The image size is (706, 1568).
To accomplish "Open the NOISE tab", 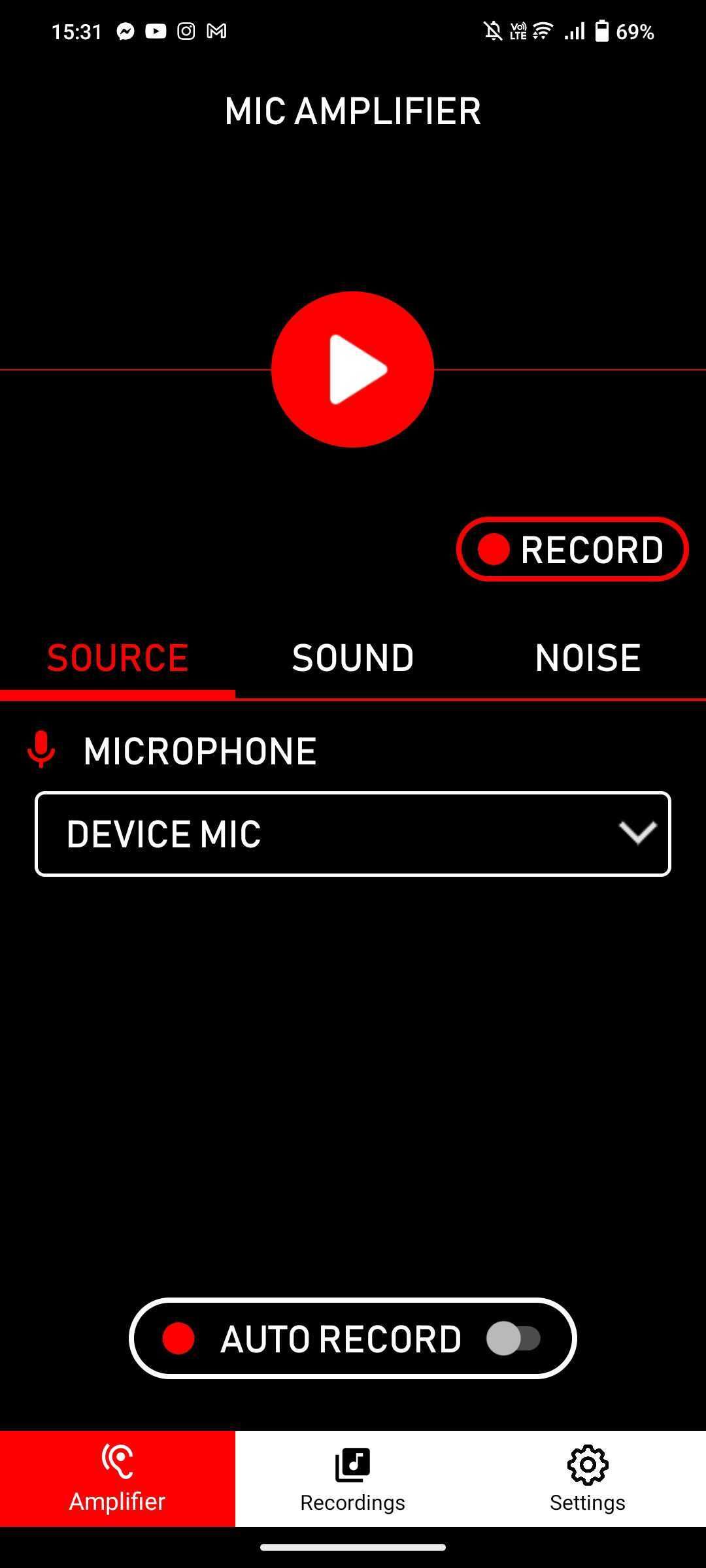I will [586, 657].
